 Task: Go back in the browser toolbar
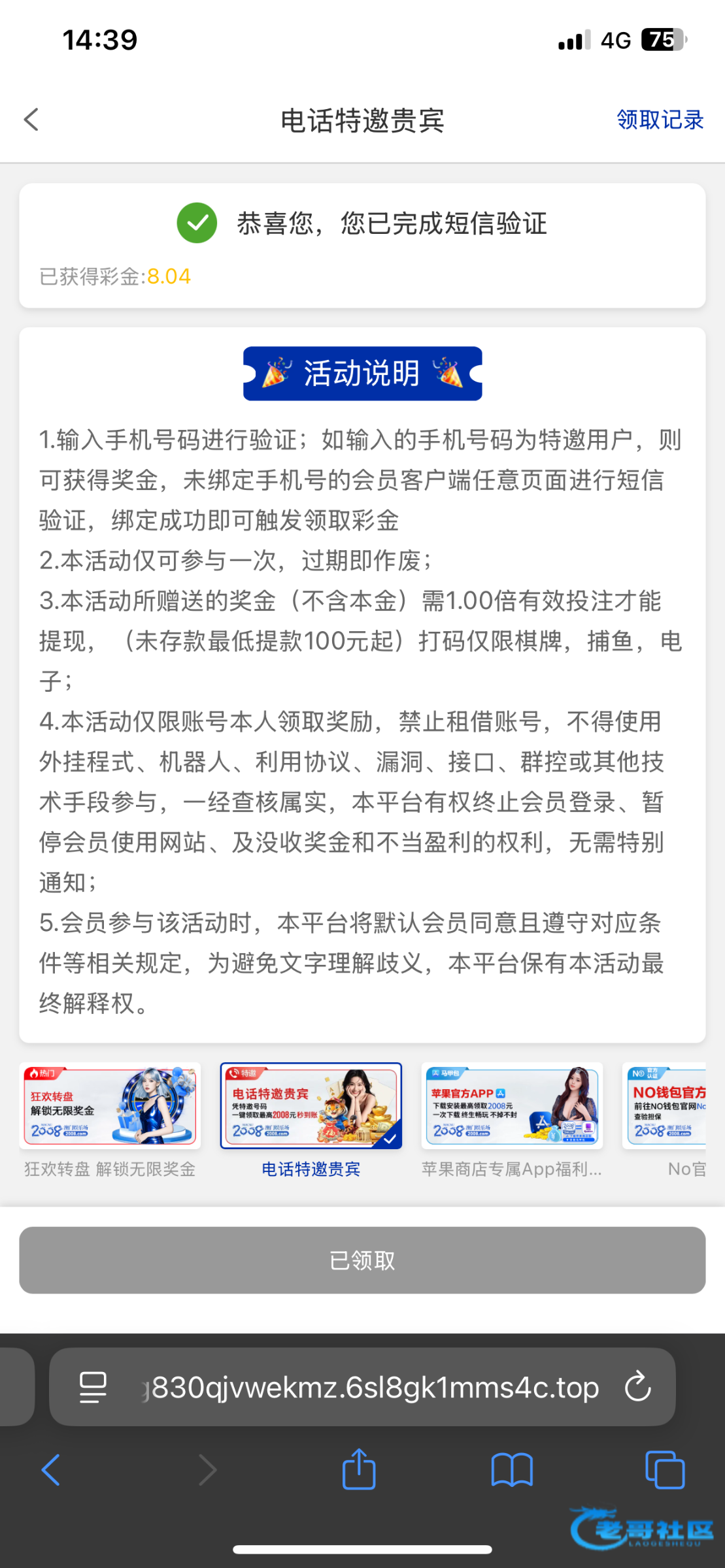[51, 1470]
